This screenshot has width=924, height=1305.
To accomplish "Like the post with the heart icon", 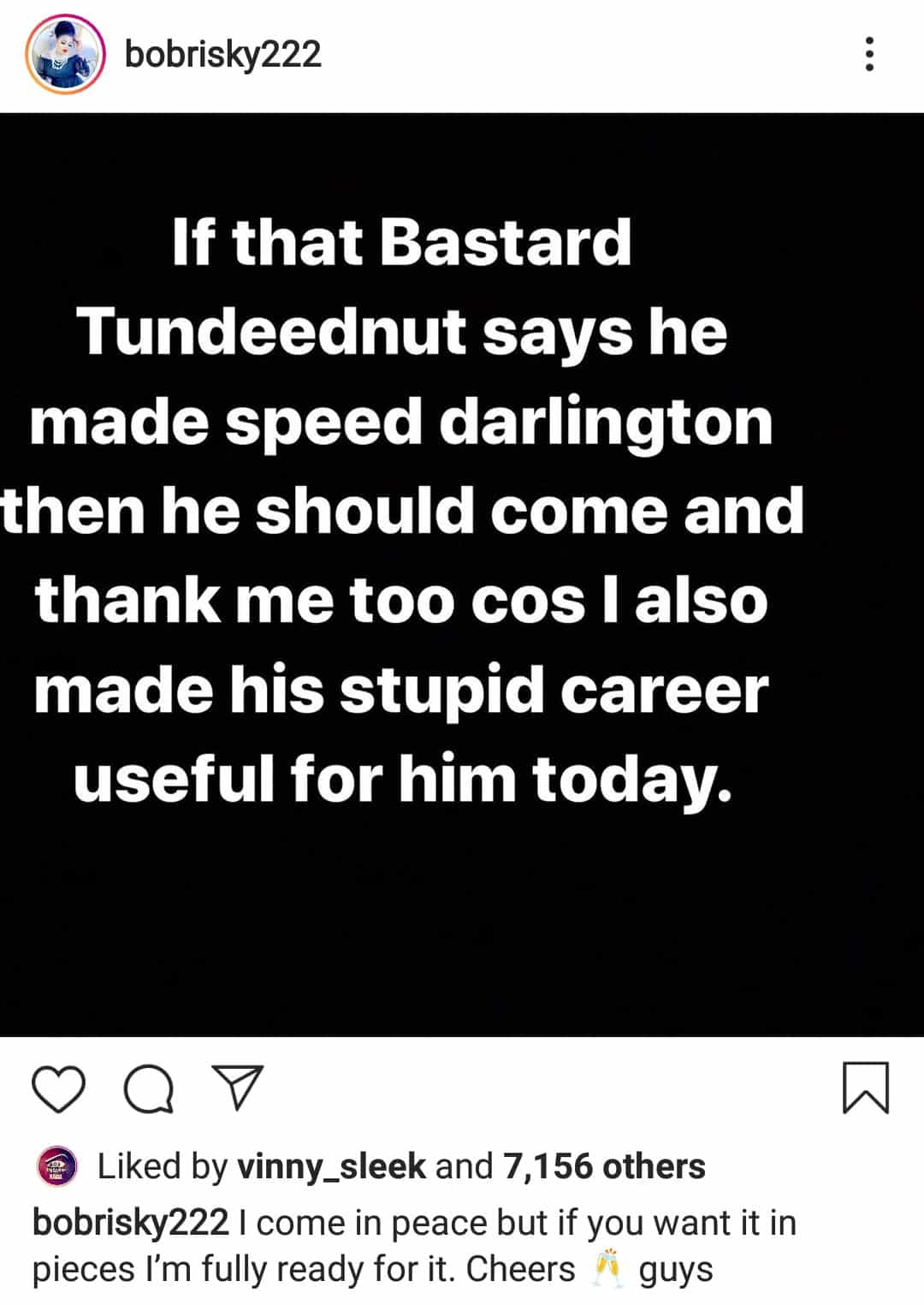I will tap(58, 1089).
